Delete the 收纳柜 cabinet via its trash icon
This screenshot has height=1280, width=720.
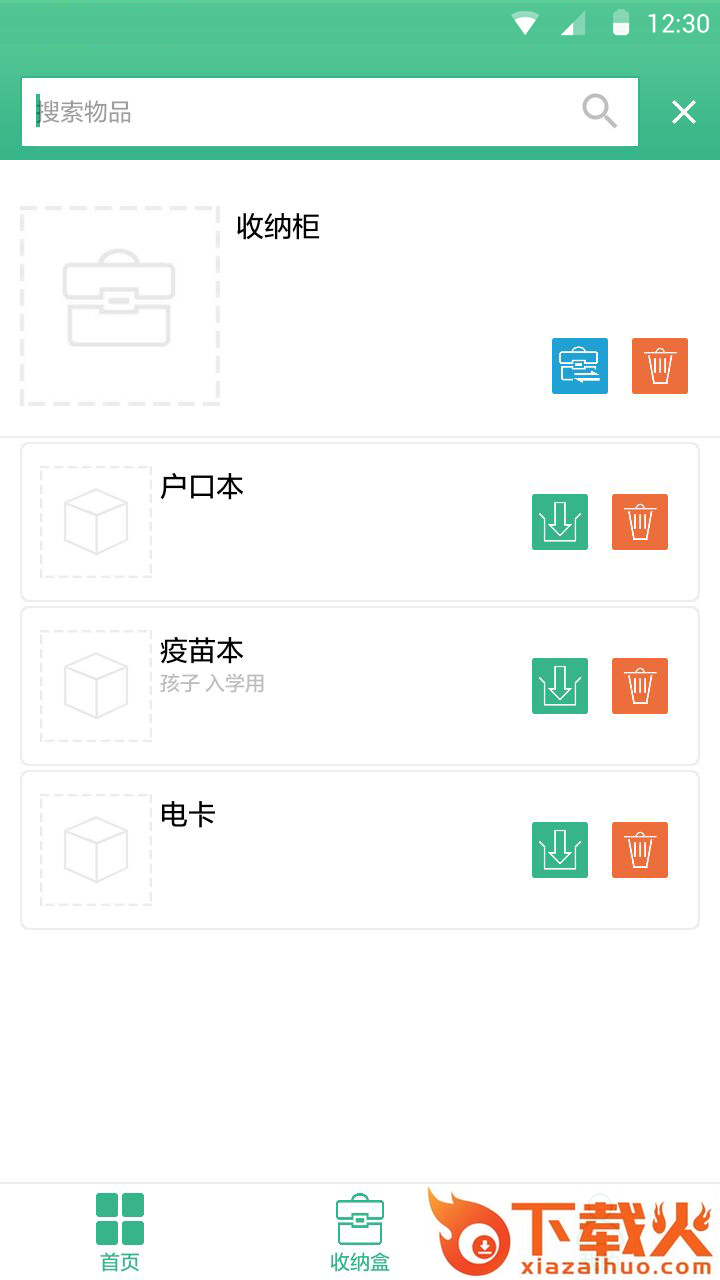[x=659, y=366]
